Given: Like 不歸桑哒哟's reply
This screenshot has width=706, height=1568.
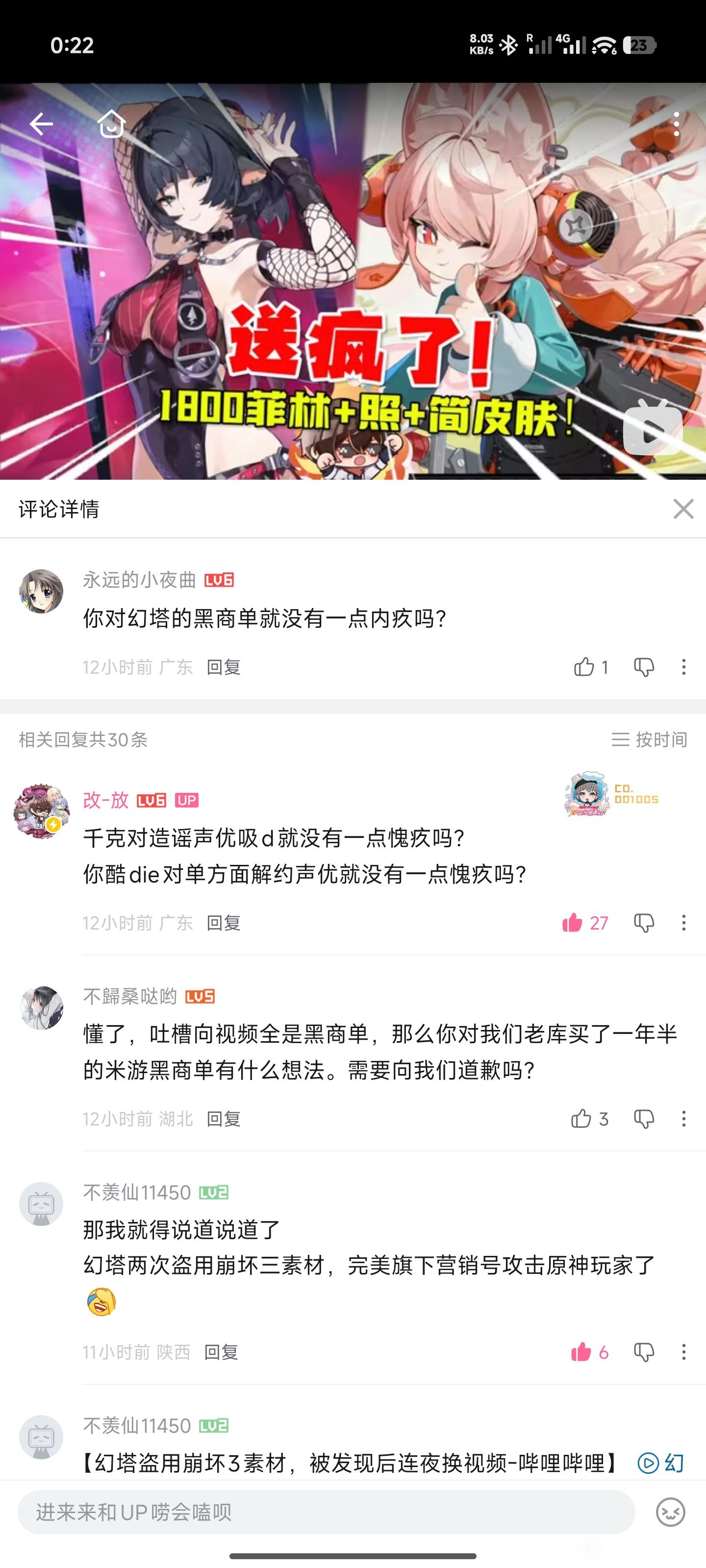Looking at the screenshot, I should (581, 1119).
